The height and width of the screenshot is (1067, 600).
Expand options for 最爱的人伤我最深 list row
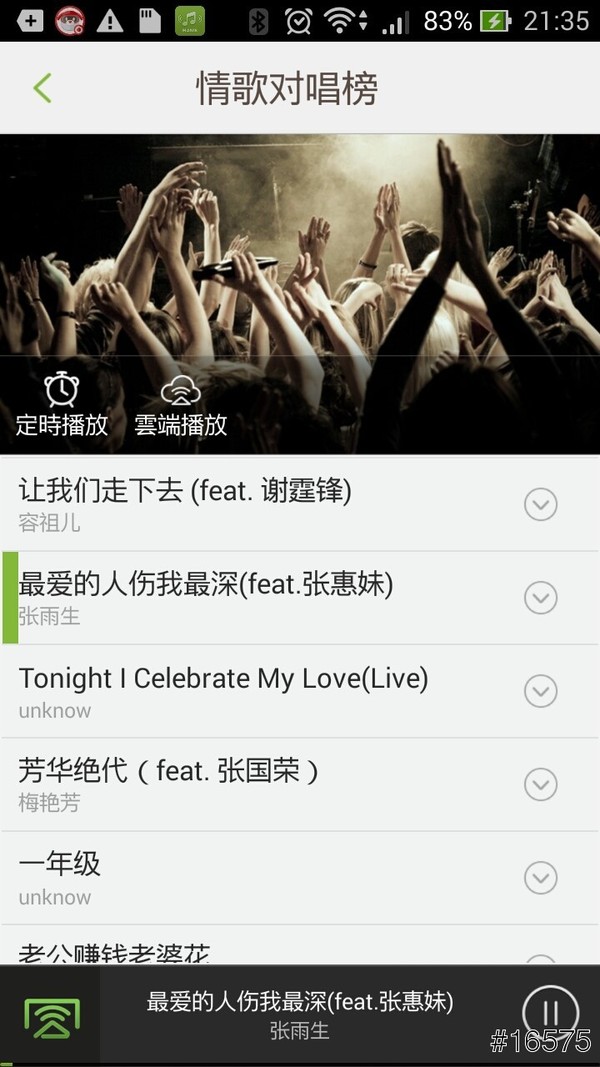coord(541,598)
